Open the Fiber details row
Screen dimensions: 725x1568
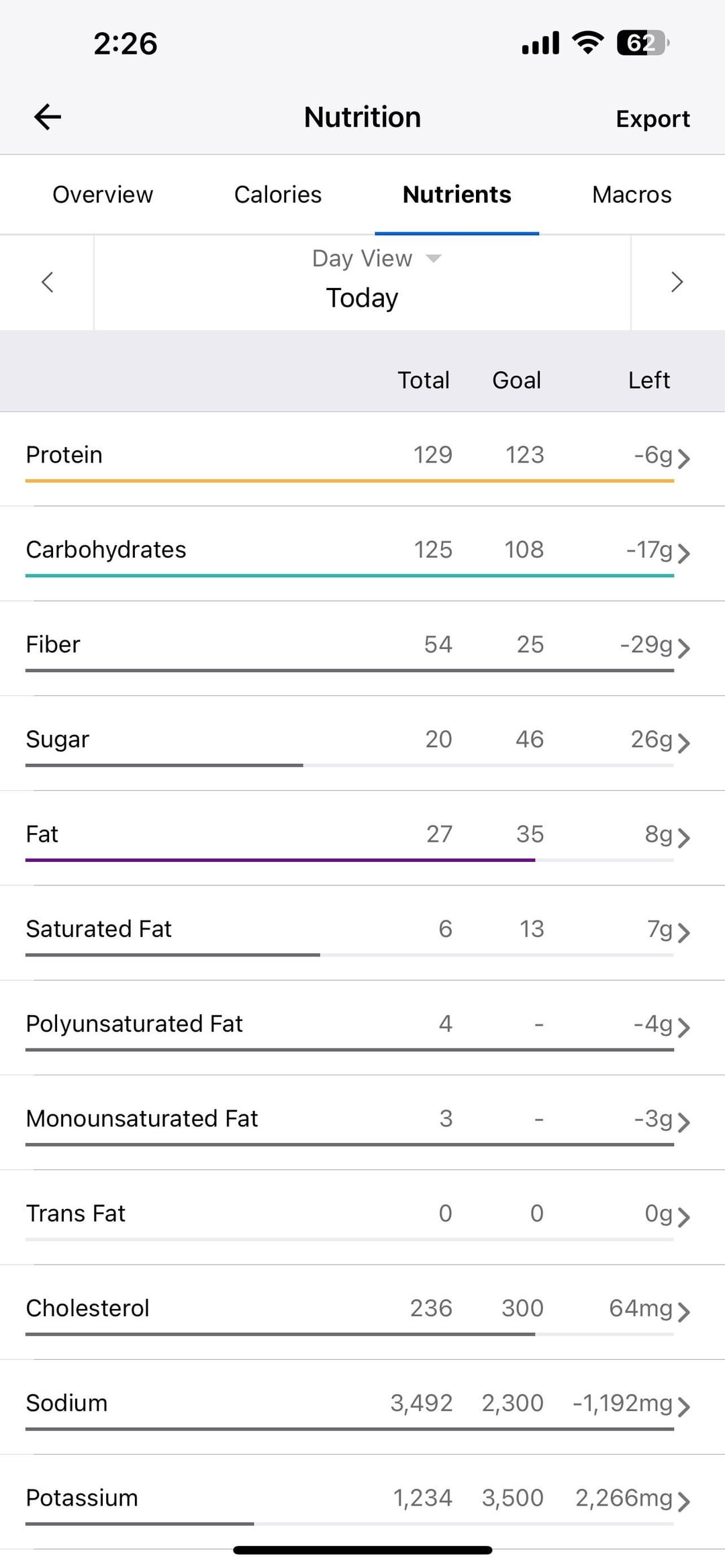[x=362, y=648]
